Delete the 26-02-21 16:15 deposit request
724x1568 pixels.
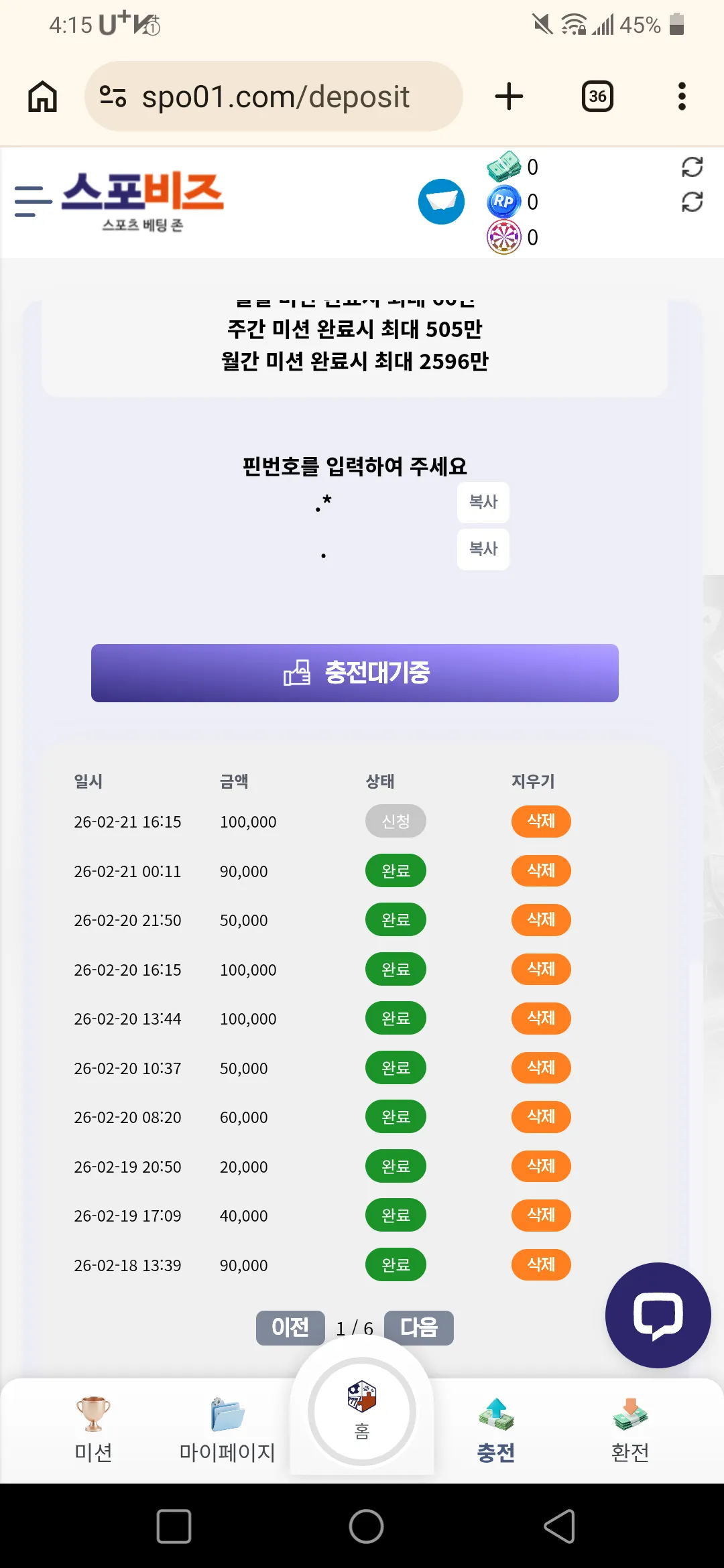click(x=541, y=821)
